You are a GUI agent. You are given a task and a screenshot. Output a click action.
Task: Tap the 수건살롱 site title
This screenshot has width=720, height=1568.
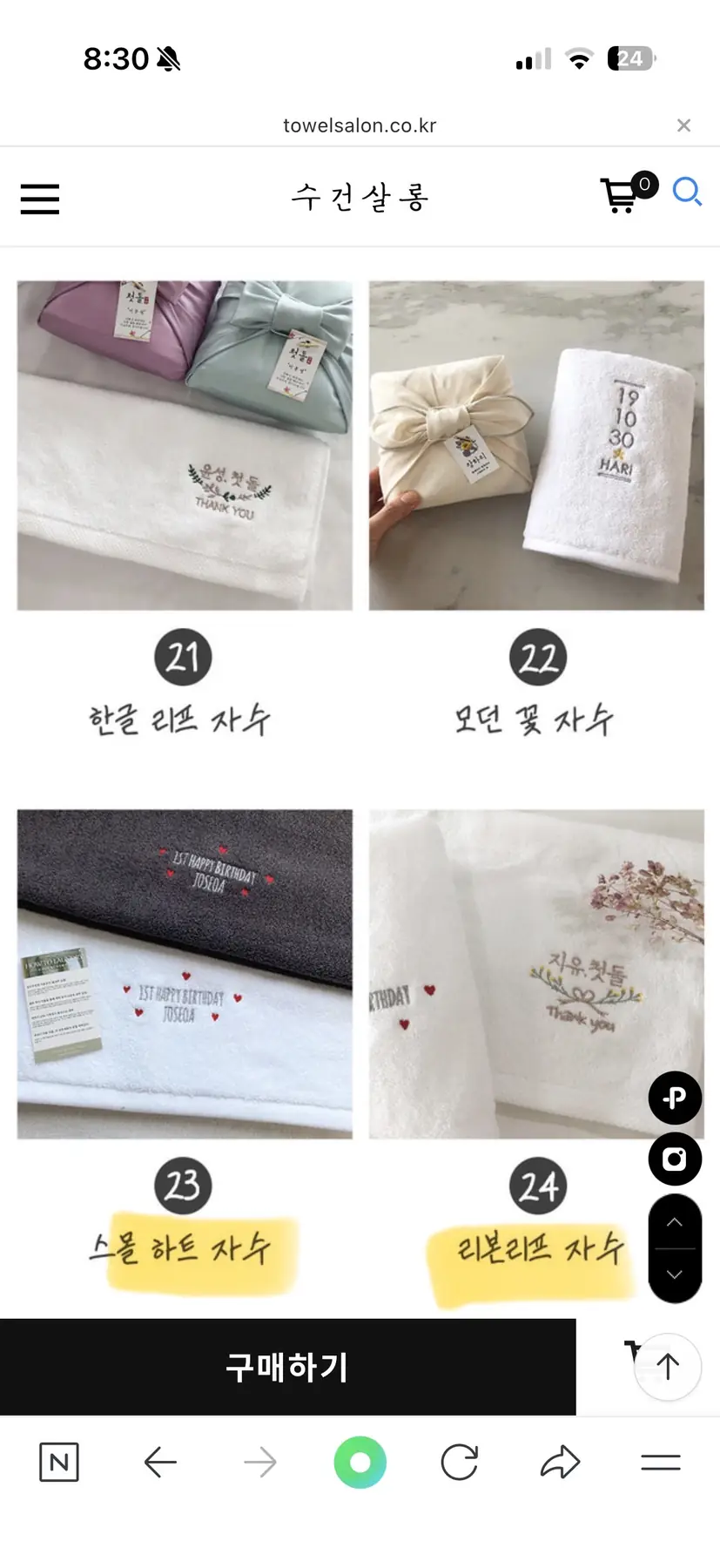(x=360, y=198)
